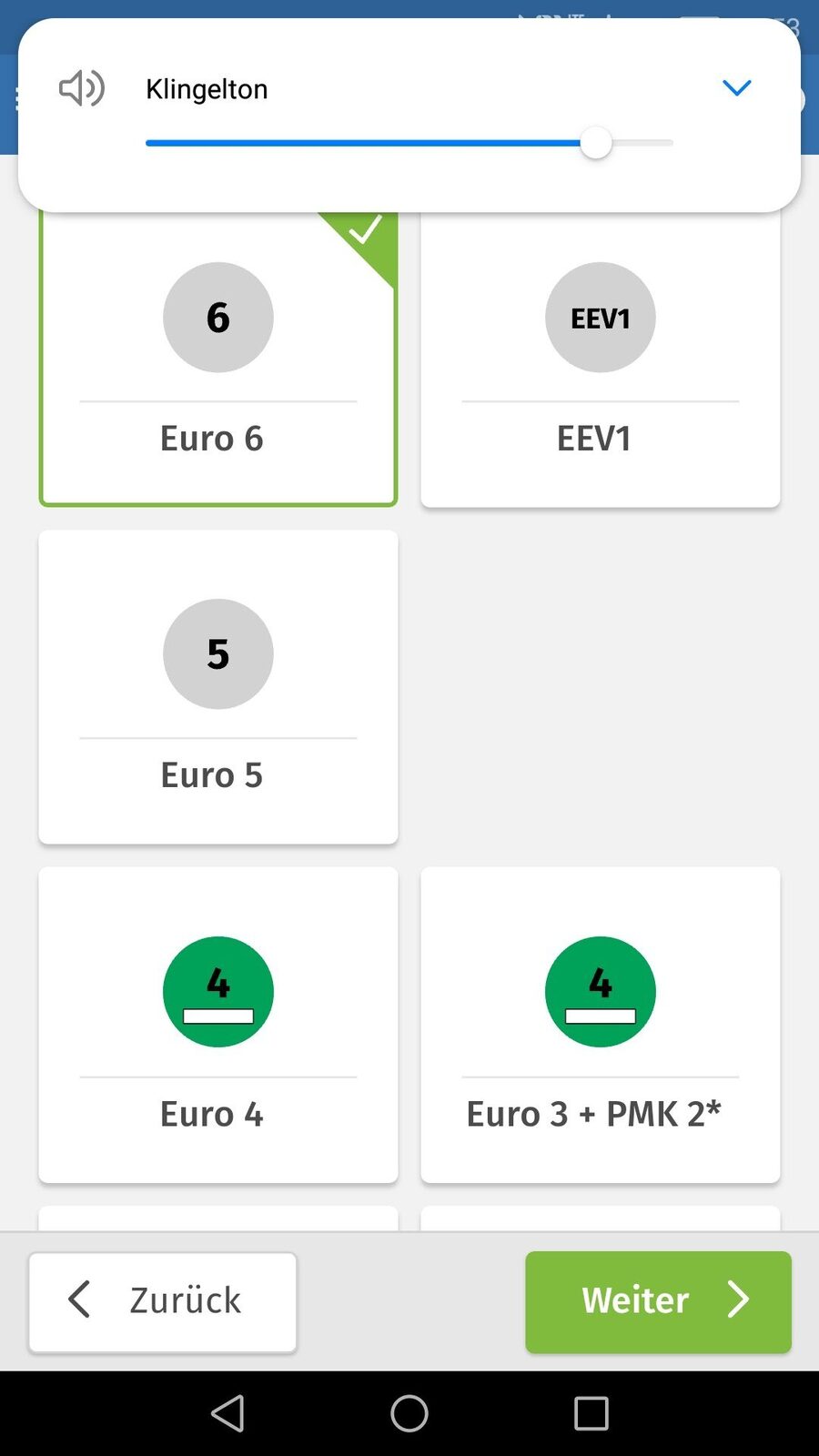Choose the Euro 3 + PMK 2* card
Screen dimensions: 819x1456
(600, 1025)
